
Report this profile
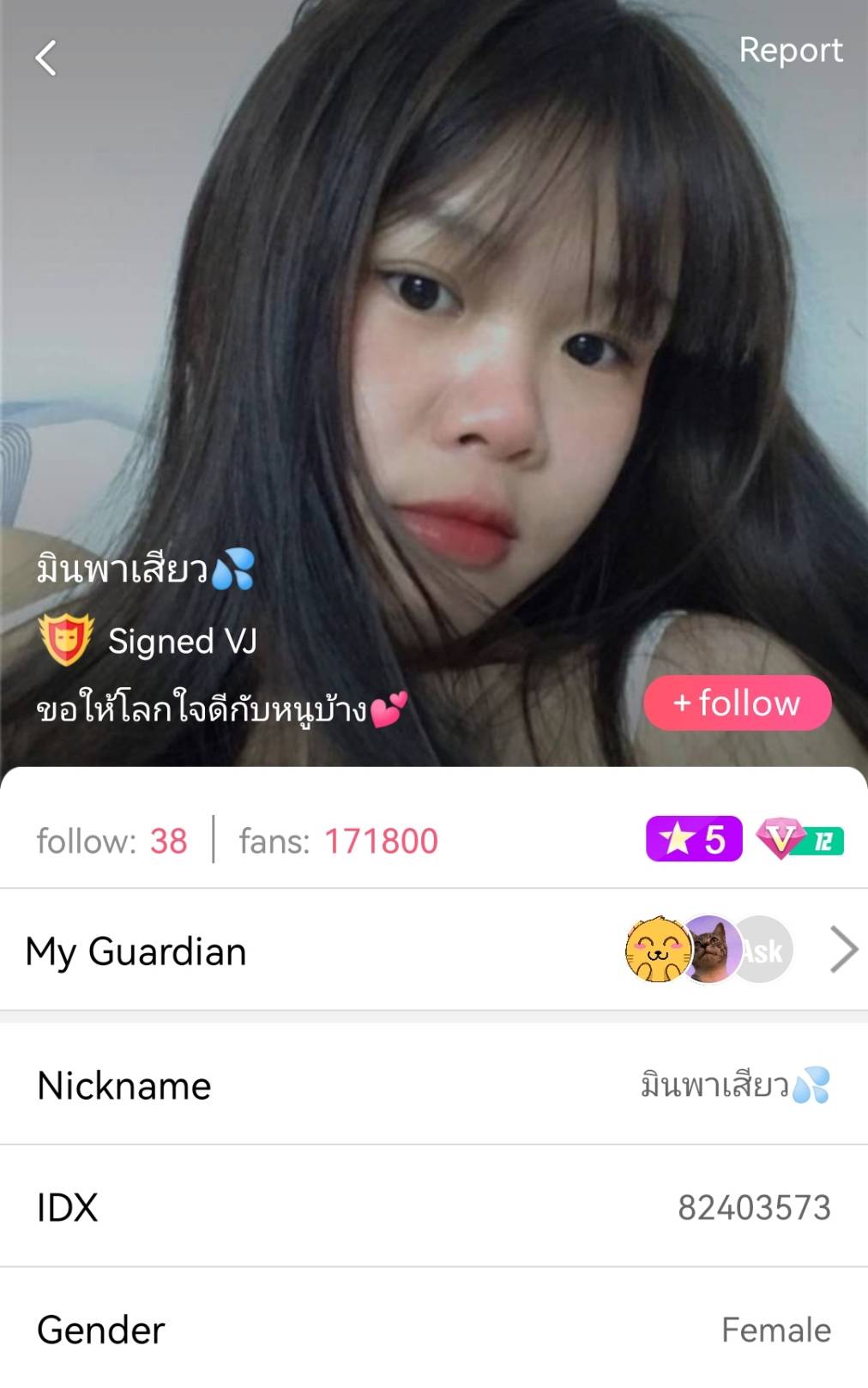click(x=790, y=50)
